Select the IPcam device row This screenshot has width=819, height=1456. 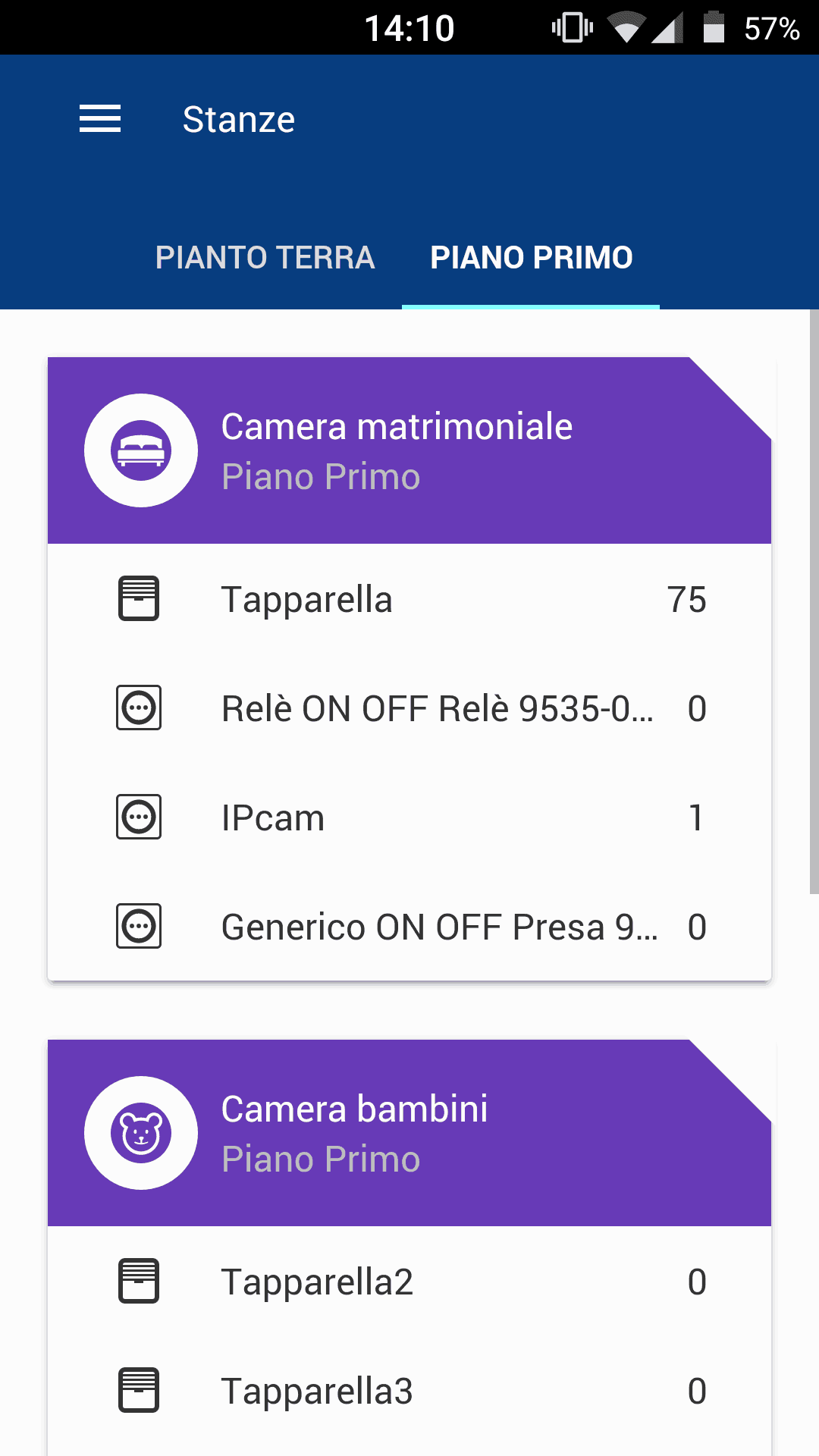(409, 817)
